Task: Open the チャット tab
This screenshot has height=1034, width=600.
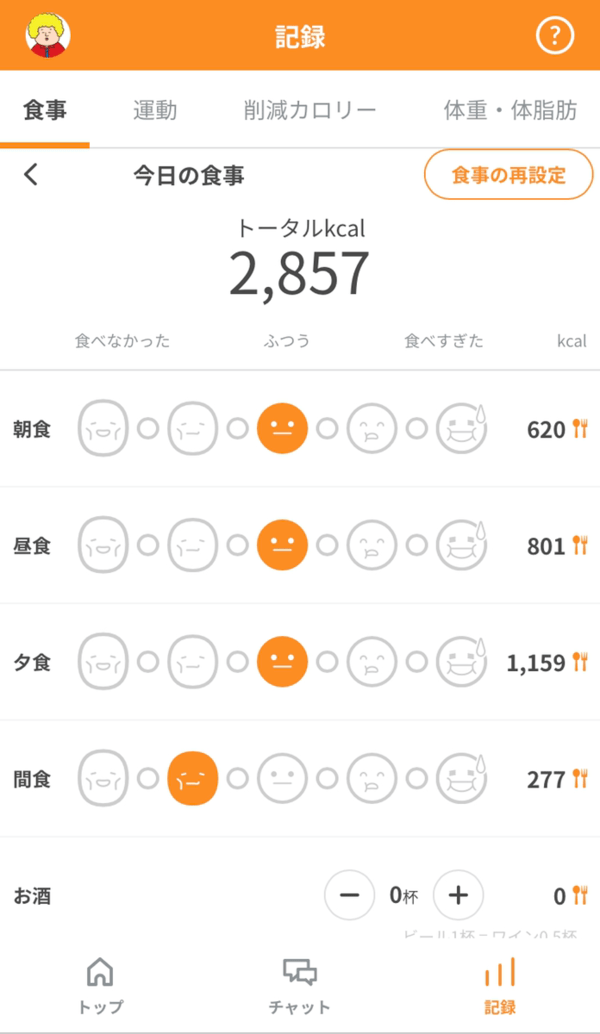Action: click(x=300, y=986)
